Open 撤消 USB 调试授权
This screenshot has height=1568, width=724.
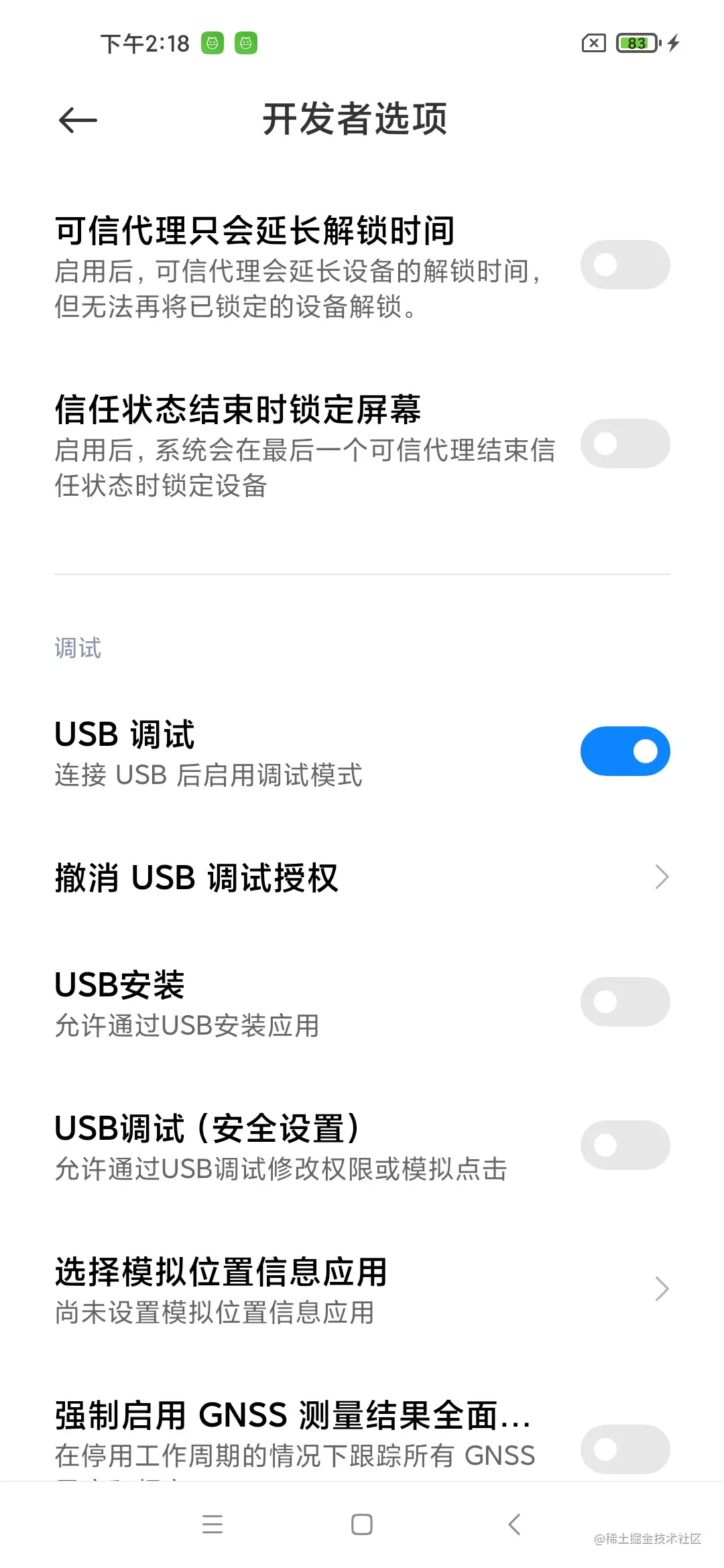(362, 877)
